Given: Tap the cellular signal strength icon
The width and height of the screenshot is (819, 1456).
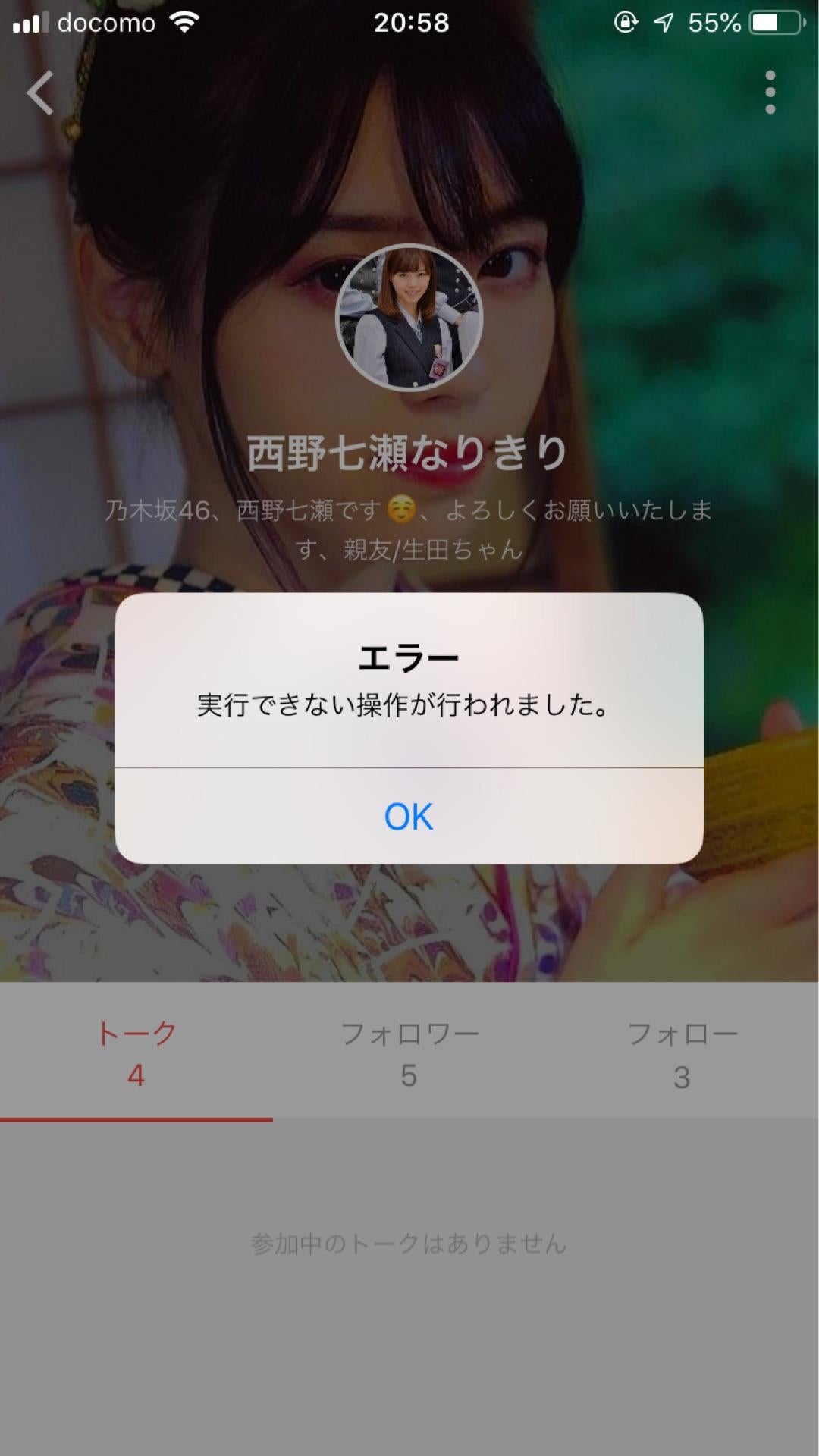Looking at the screenshot, I should [x=29, y=23].
